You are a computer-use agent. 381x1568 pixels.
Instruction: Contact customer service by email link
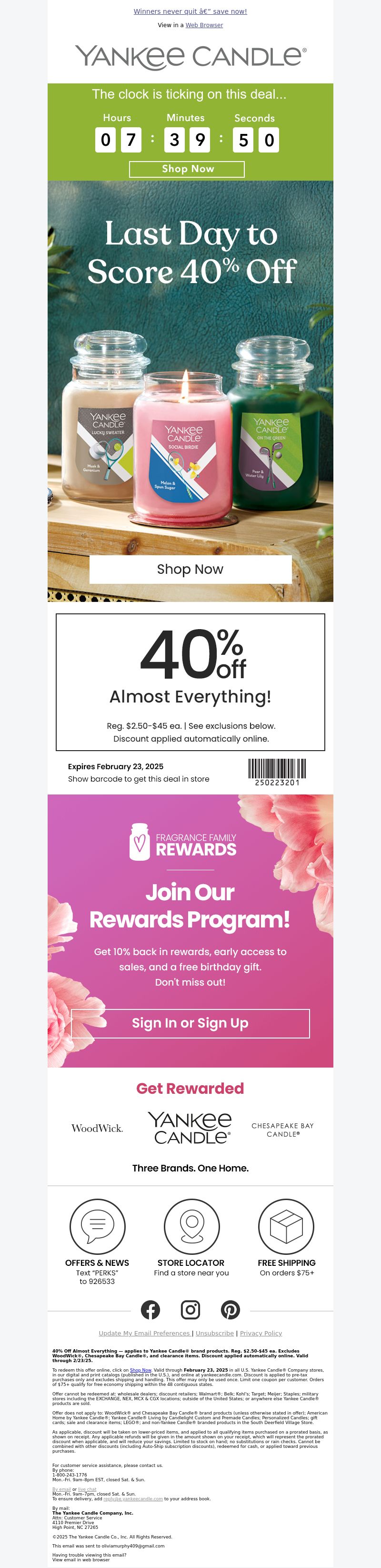(x=61, y=1489)
